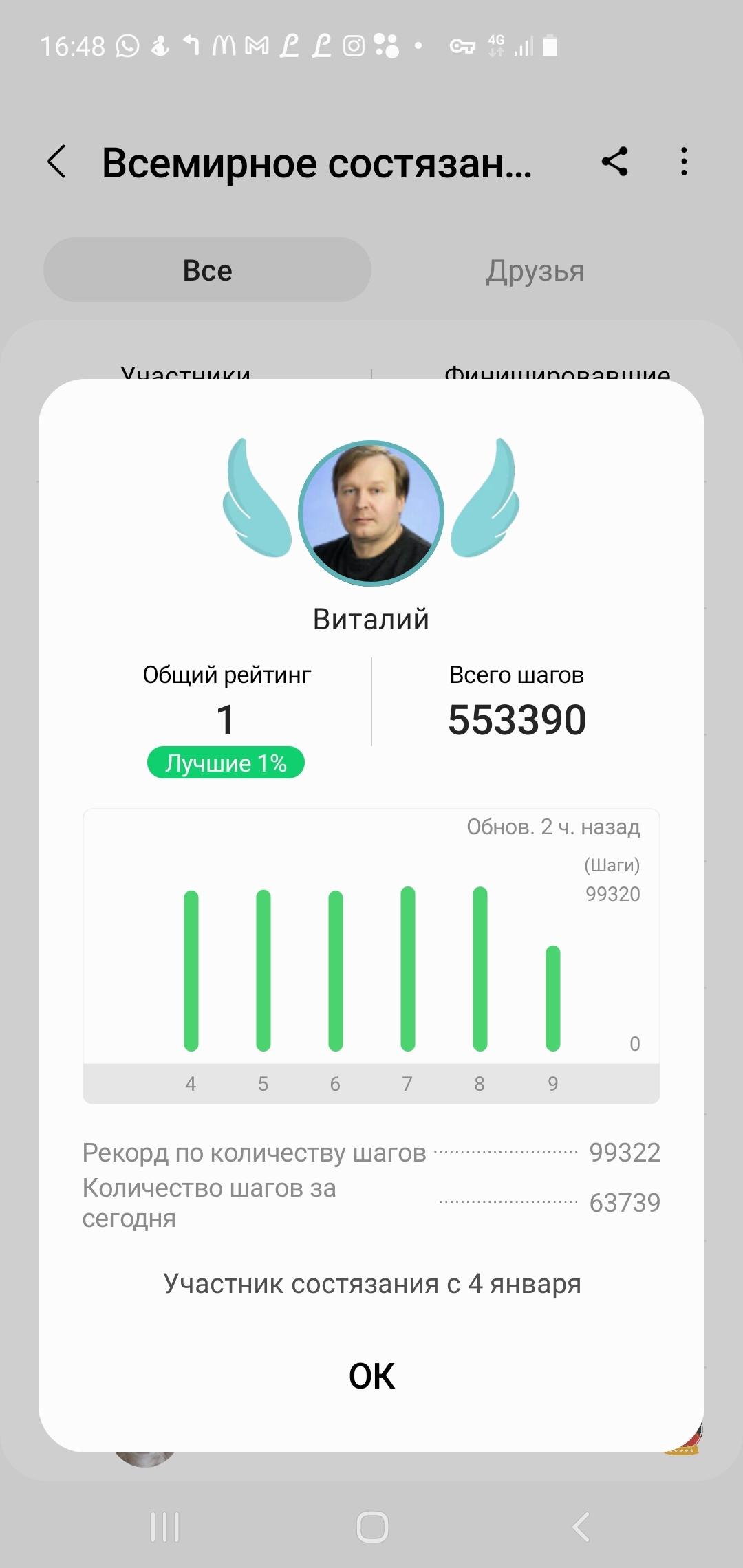Switch to the Друзья tab
The width and height of the screenshot is (743, 1568).
click(x=535, y=270)
